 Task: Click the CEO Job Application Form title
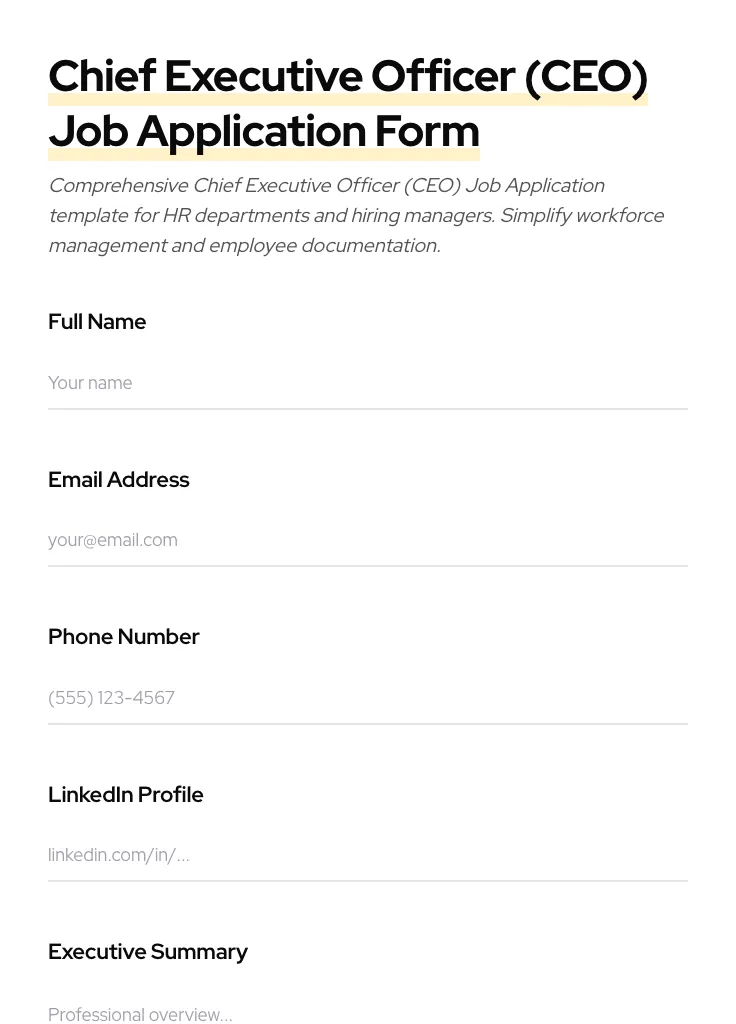(x=348, y=103)
